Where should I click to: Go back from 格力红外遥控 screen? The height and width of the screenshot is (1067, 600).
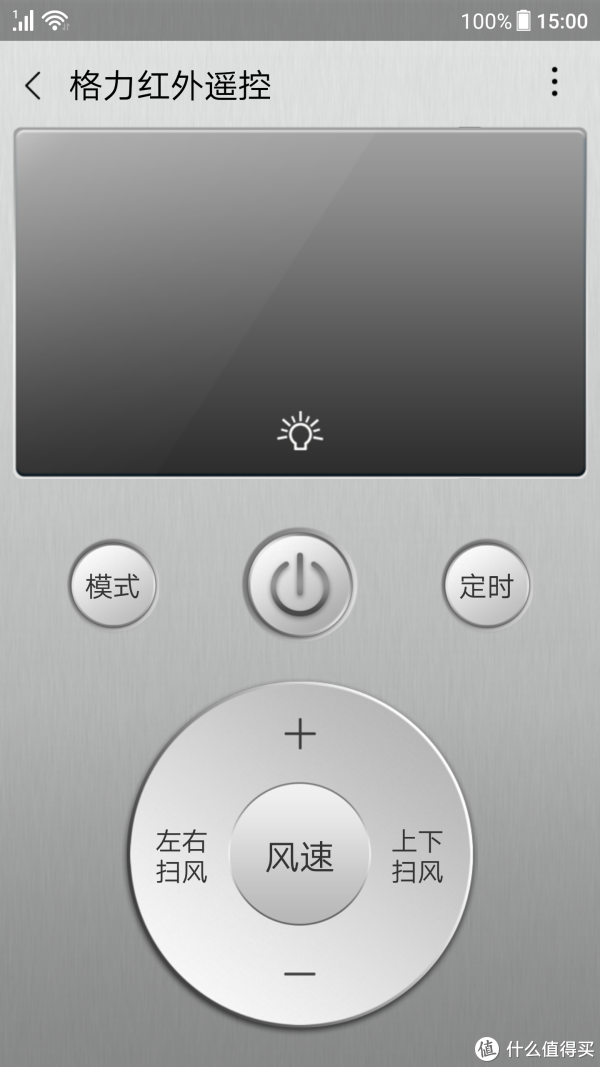coord(33,86)
